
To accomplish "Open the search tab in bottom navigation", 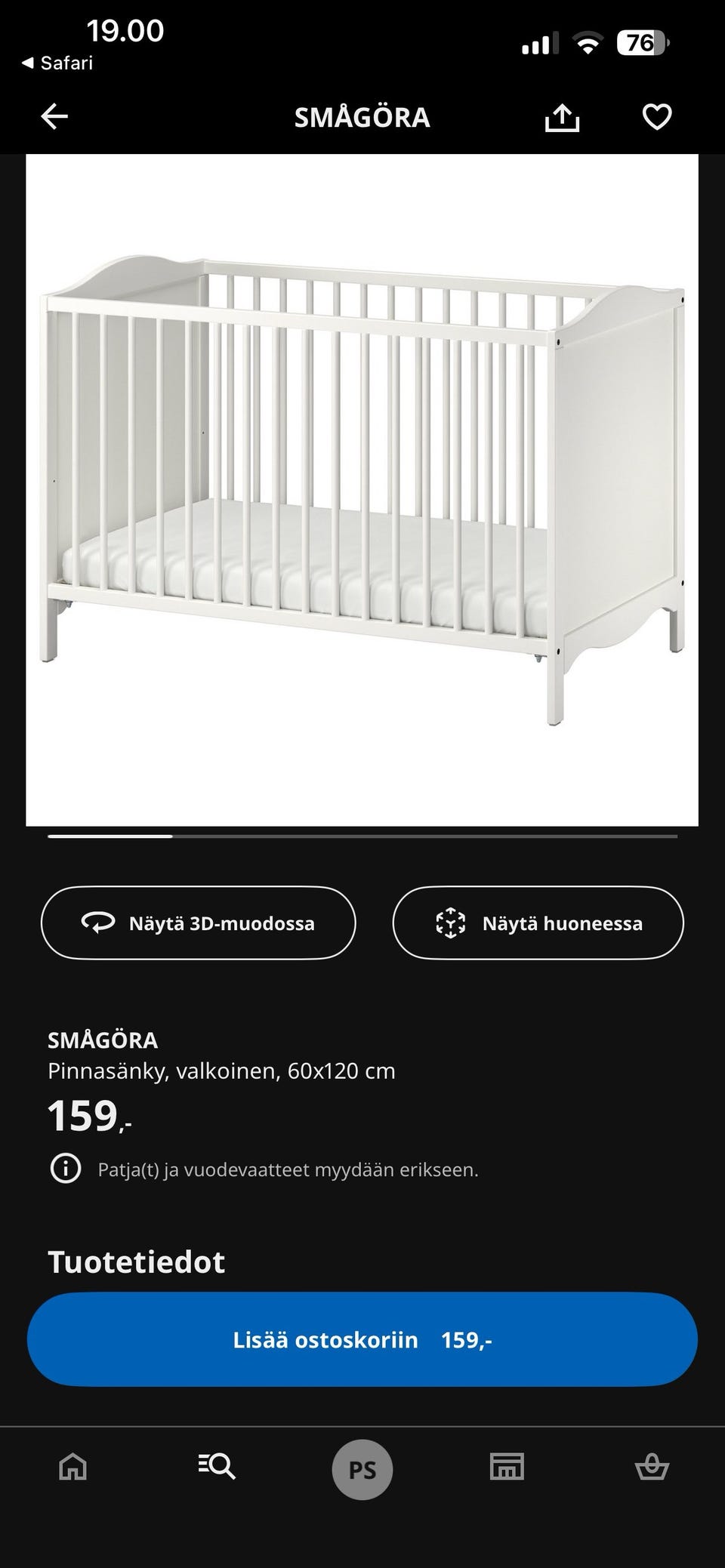I will pyautogui.click(x=217, y=1467).
